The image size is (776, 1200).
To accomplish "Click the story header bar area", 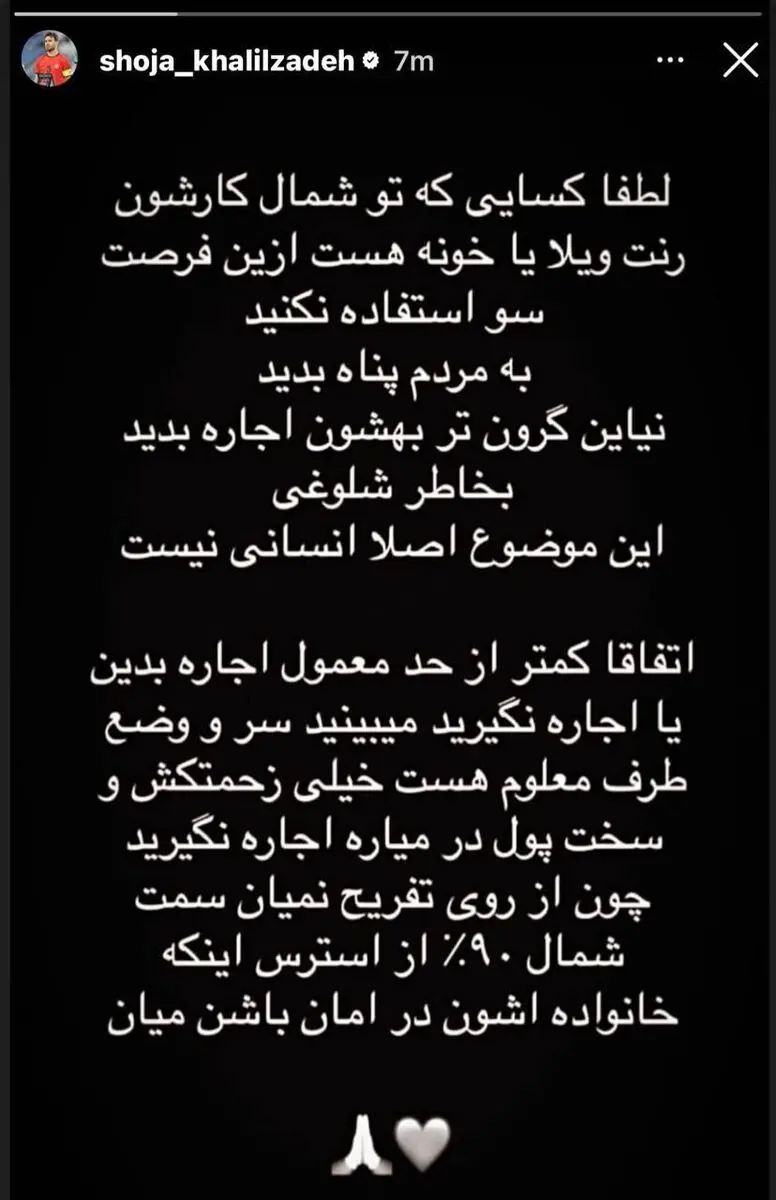I will pos(388,60).
